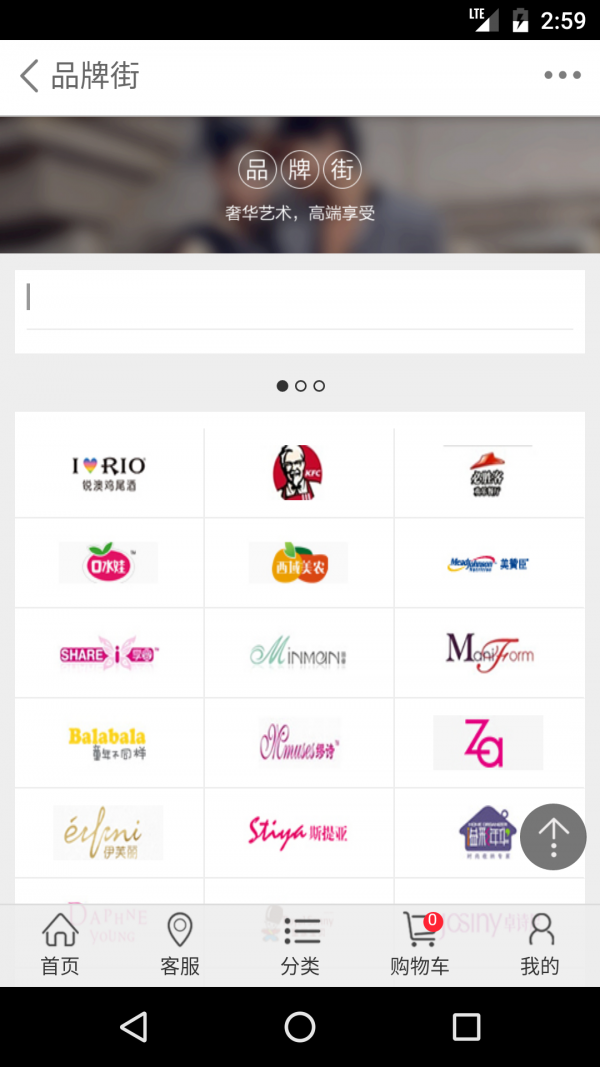Go to the 我的 profile tab

click(540, 945)
